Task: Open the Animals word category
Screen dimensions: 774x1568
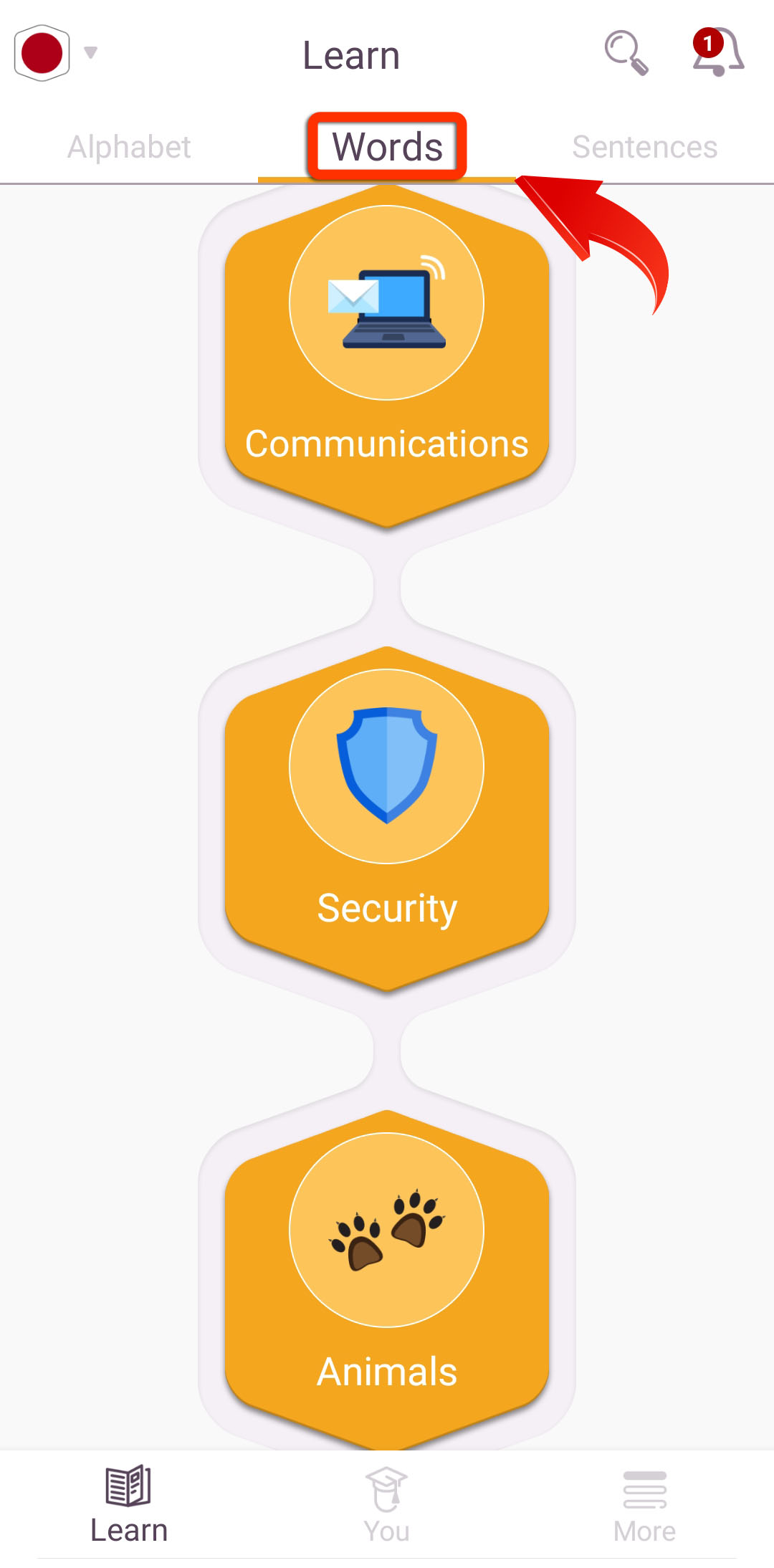Action: point(387,1280)
